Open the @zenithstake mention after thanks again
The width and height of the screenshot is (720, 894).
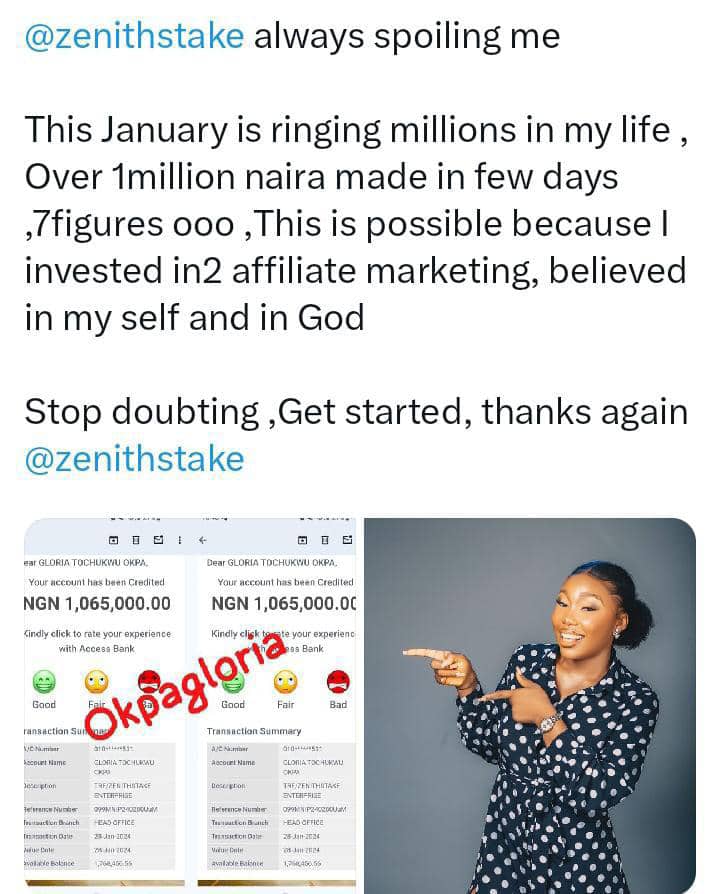coord(134,459)
